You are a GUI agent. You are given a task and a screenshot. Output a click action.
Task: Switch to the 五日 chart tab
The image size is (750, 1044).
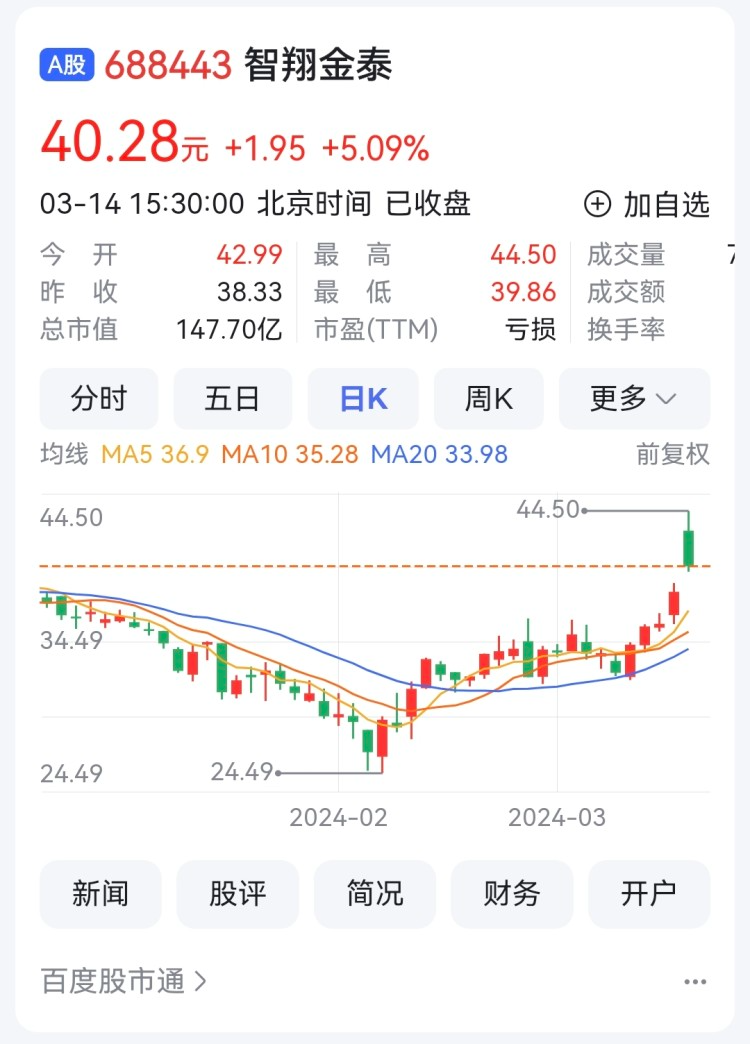point(233,399)
